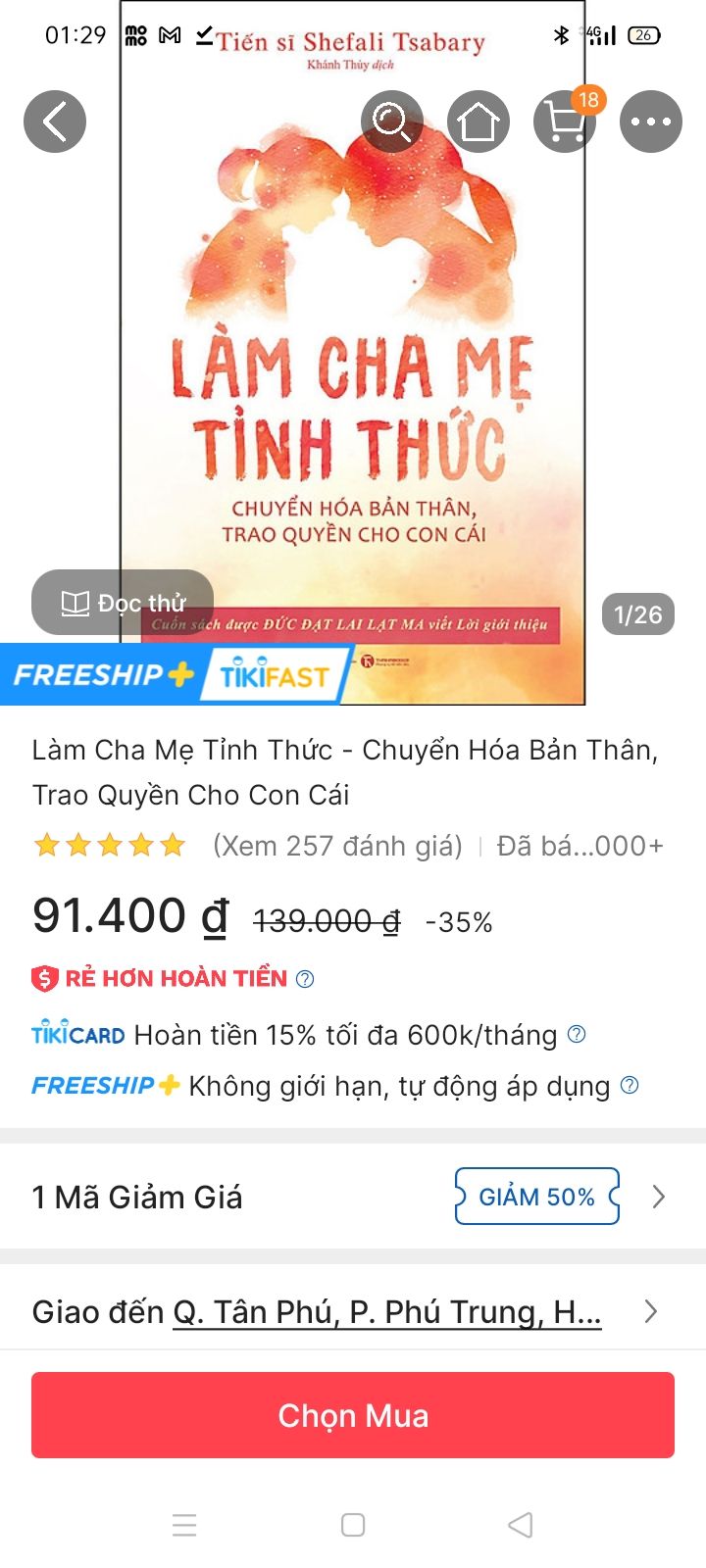This screenshot has width=706, height=1568.
Task: Tap the TIKICARD cashback info question mark
Action: [578, 1035]
